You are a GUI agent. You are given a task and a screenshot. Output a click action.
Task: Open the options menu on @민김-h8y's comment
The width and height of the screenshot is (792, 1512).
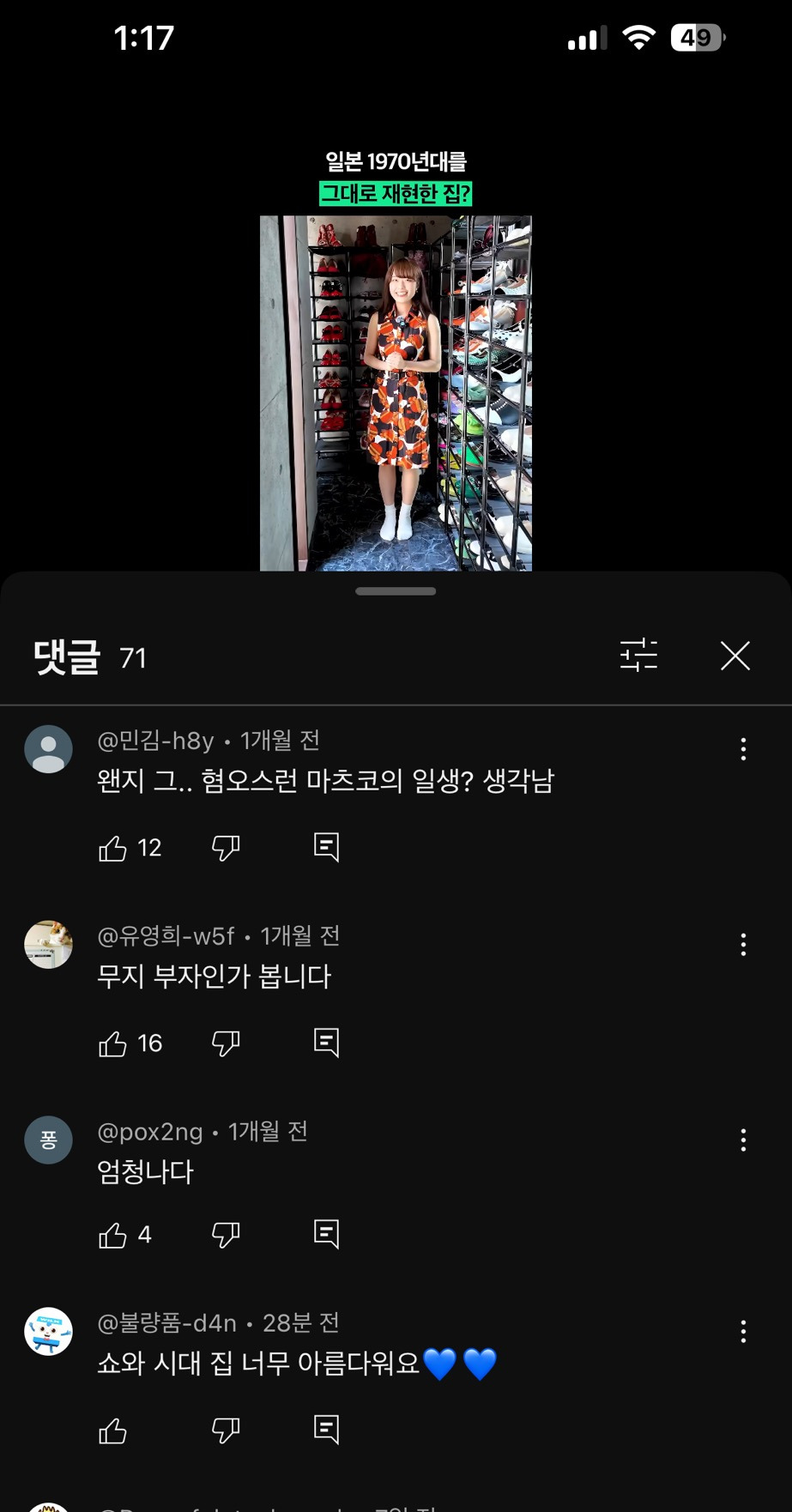[x=741, y=748]
